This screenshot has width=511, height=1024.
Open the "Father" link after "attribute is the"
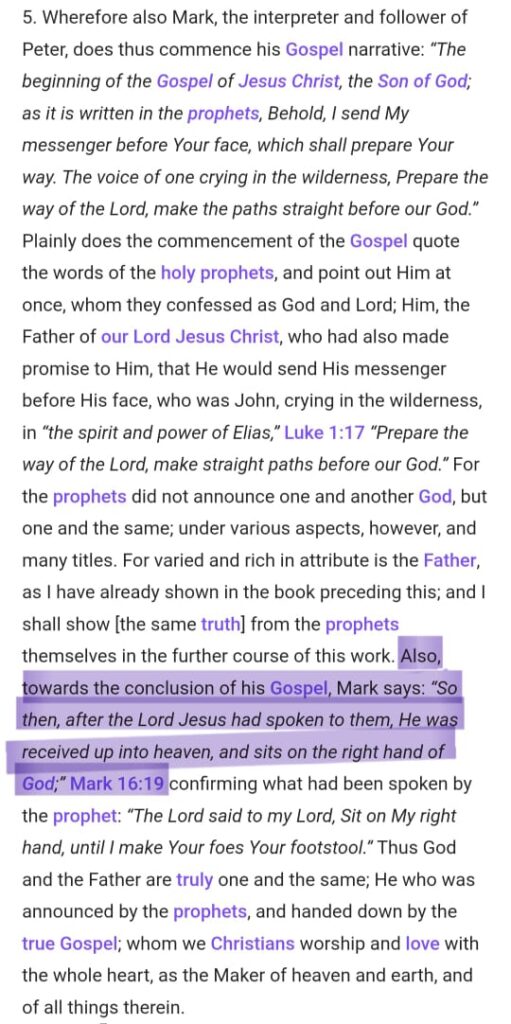pos(451,561)
